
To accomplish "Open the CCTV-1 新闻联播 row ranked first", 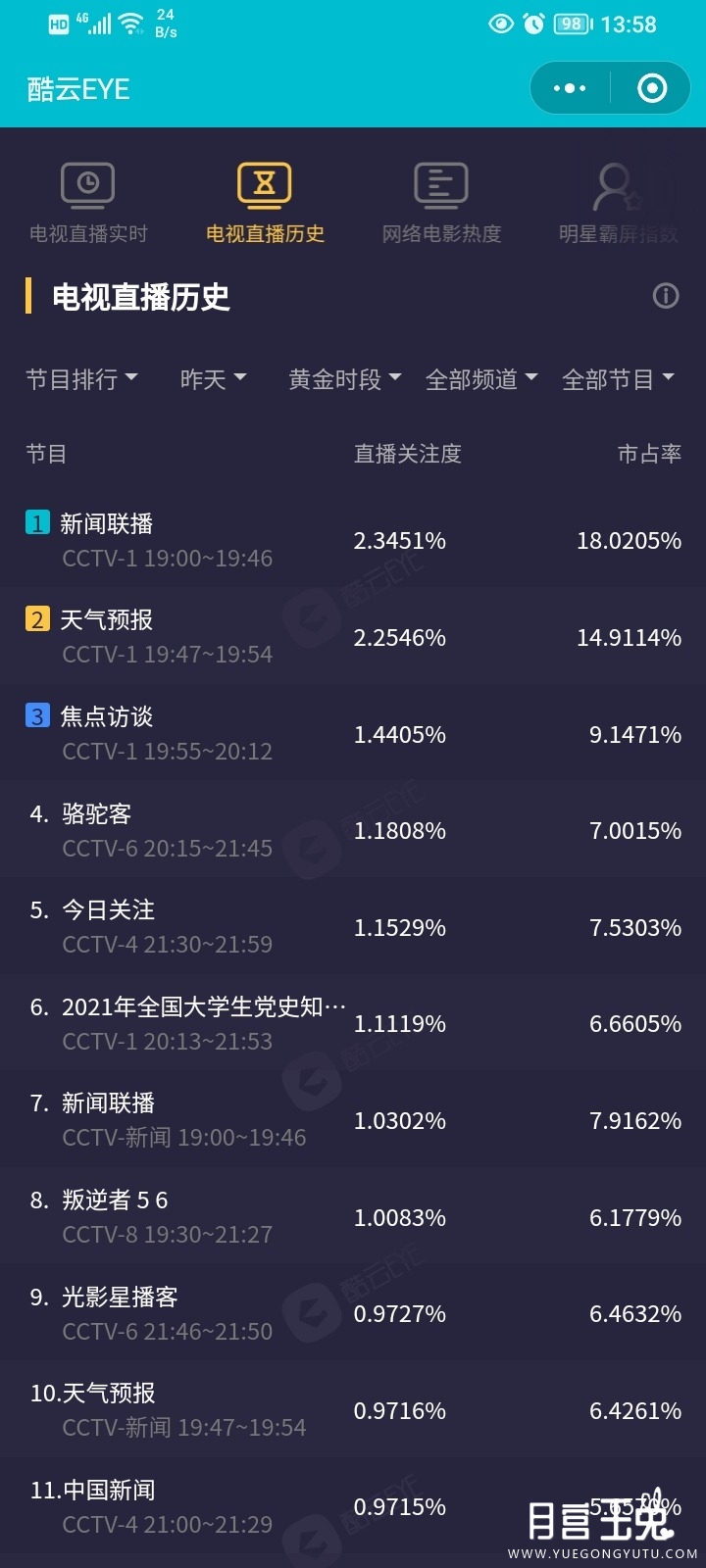I will coord(353,540).
